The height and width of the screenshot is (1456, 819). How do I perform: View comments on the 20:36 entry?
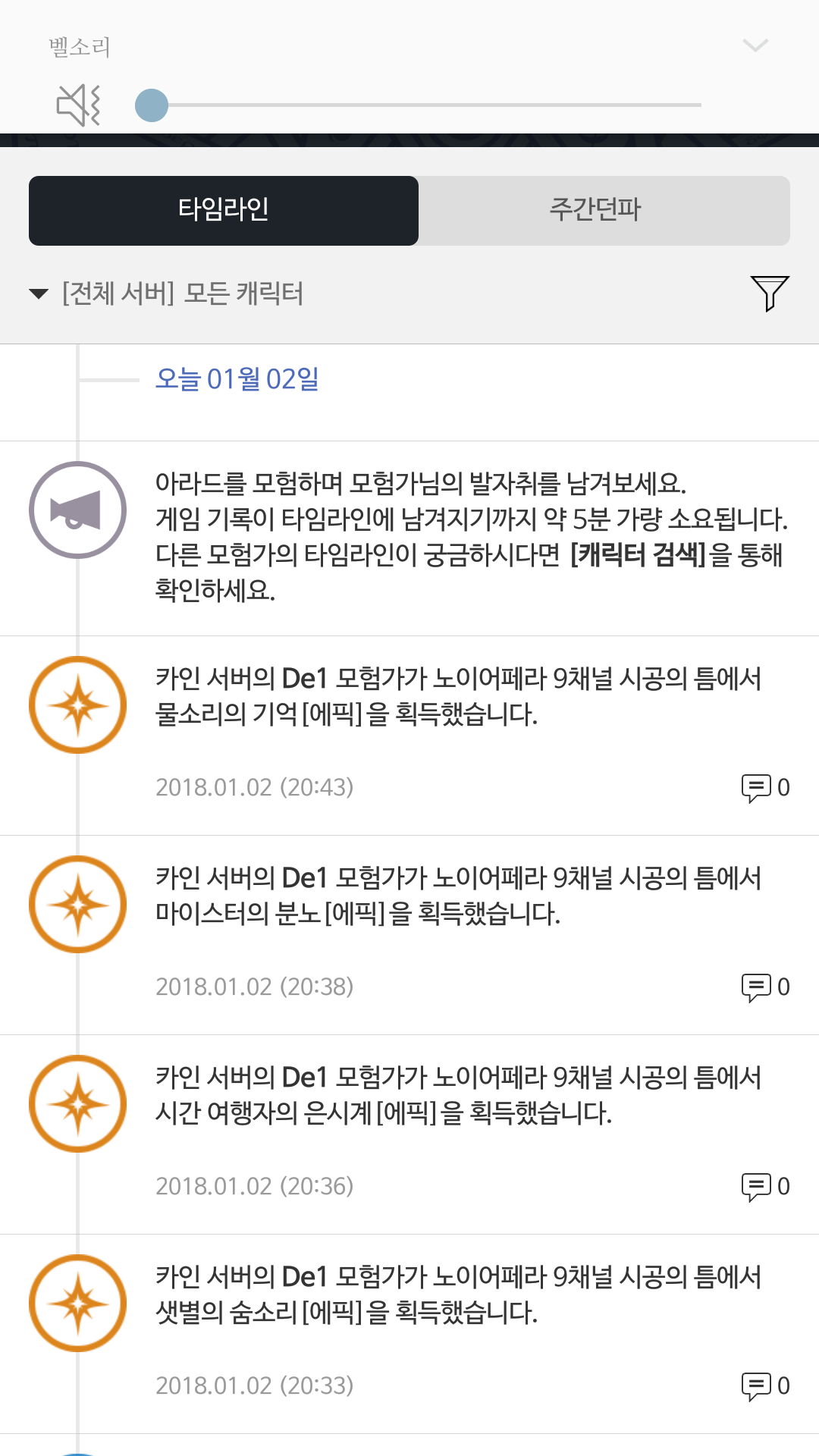coord(764,1187)
